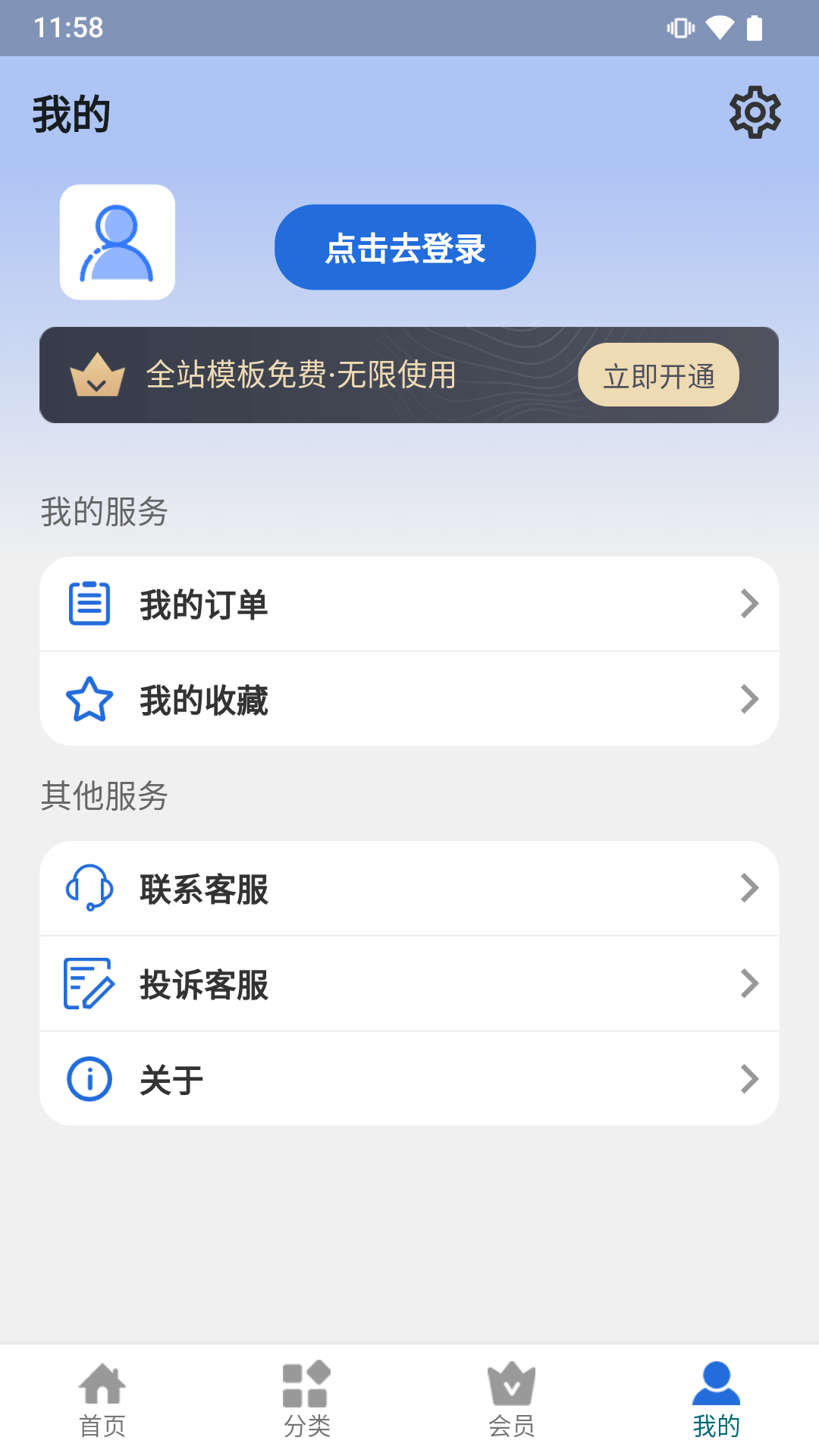Image resolution: width=819 pixels, height=1456 pixels.
Task: Click the user avatar icon
Action: tap(117, 240)
